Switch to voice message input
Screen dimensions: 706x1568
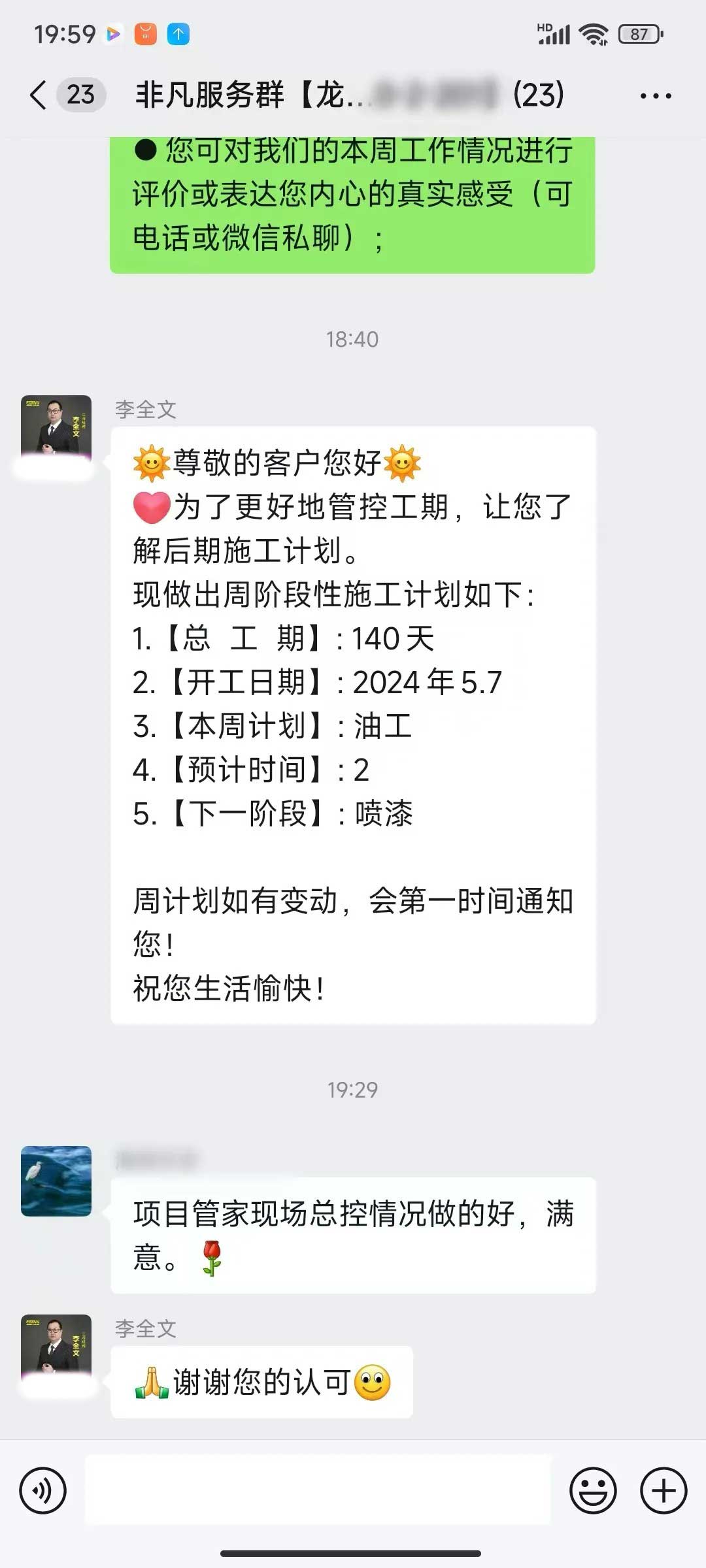(x=43, y=1491)
